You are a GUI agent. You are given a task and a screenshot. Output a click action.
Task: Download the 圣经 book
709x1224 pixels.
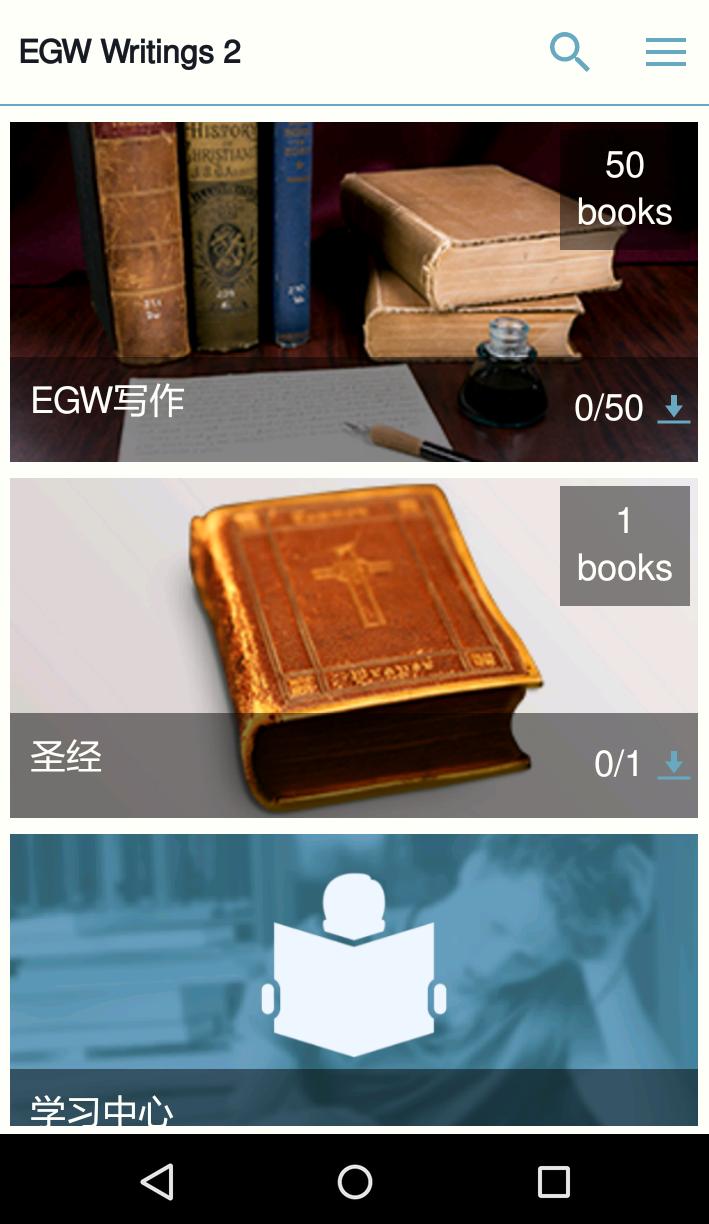(x=673, y=764)
